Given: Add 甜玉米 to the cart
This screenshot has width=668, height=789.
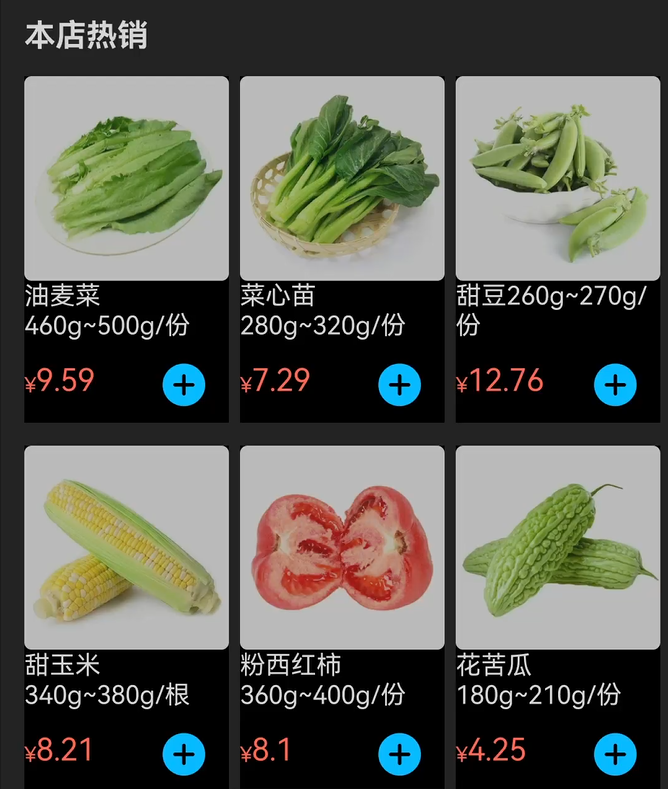Looking at the screenshot, I should 183,754.
